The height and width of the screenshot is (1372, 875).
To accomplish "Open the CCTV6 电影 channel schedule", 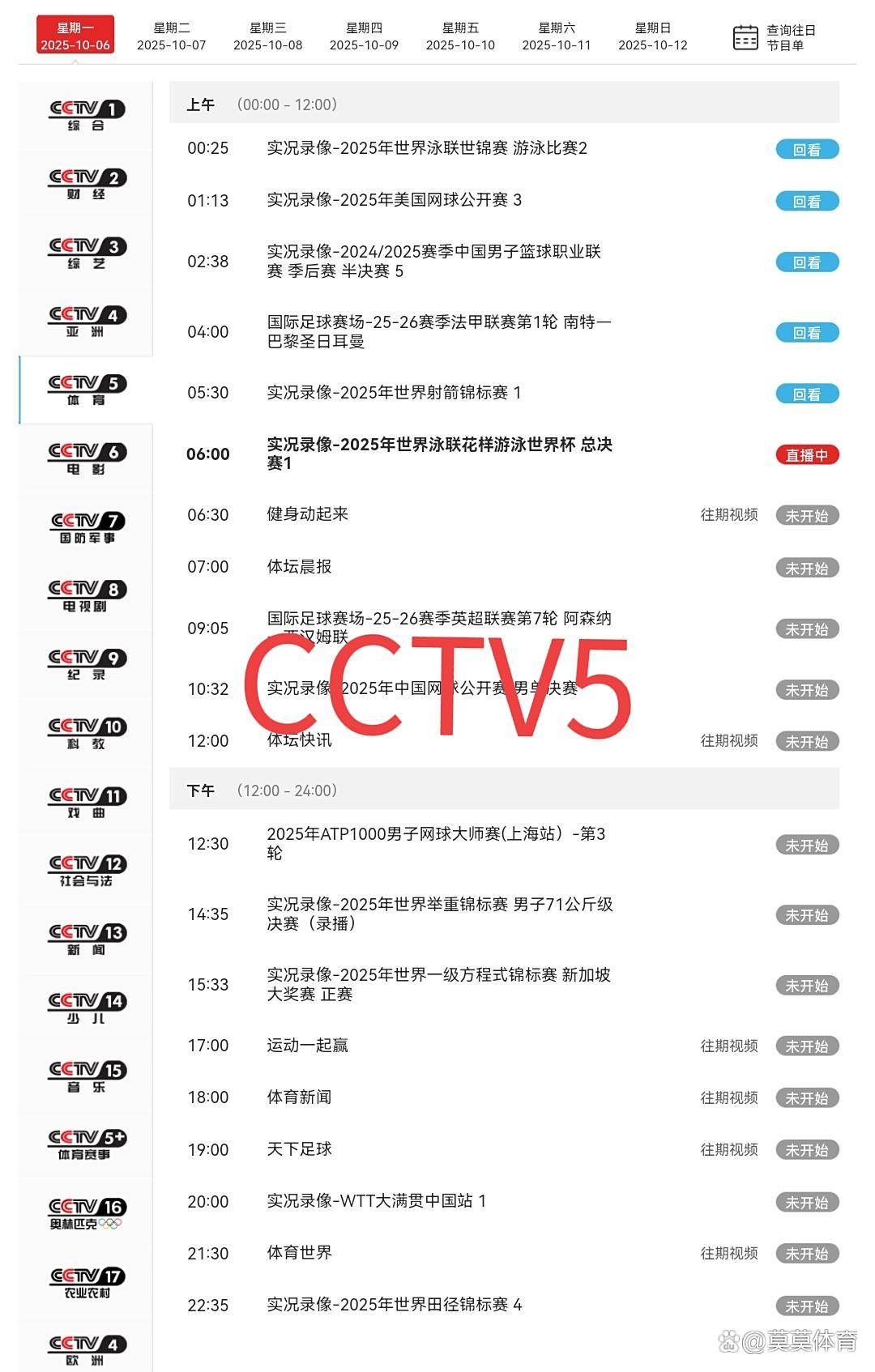I will pos(86,458).
